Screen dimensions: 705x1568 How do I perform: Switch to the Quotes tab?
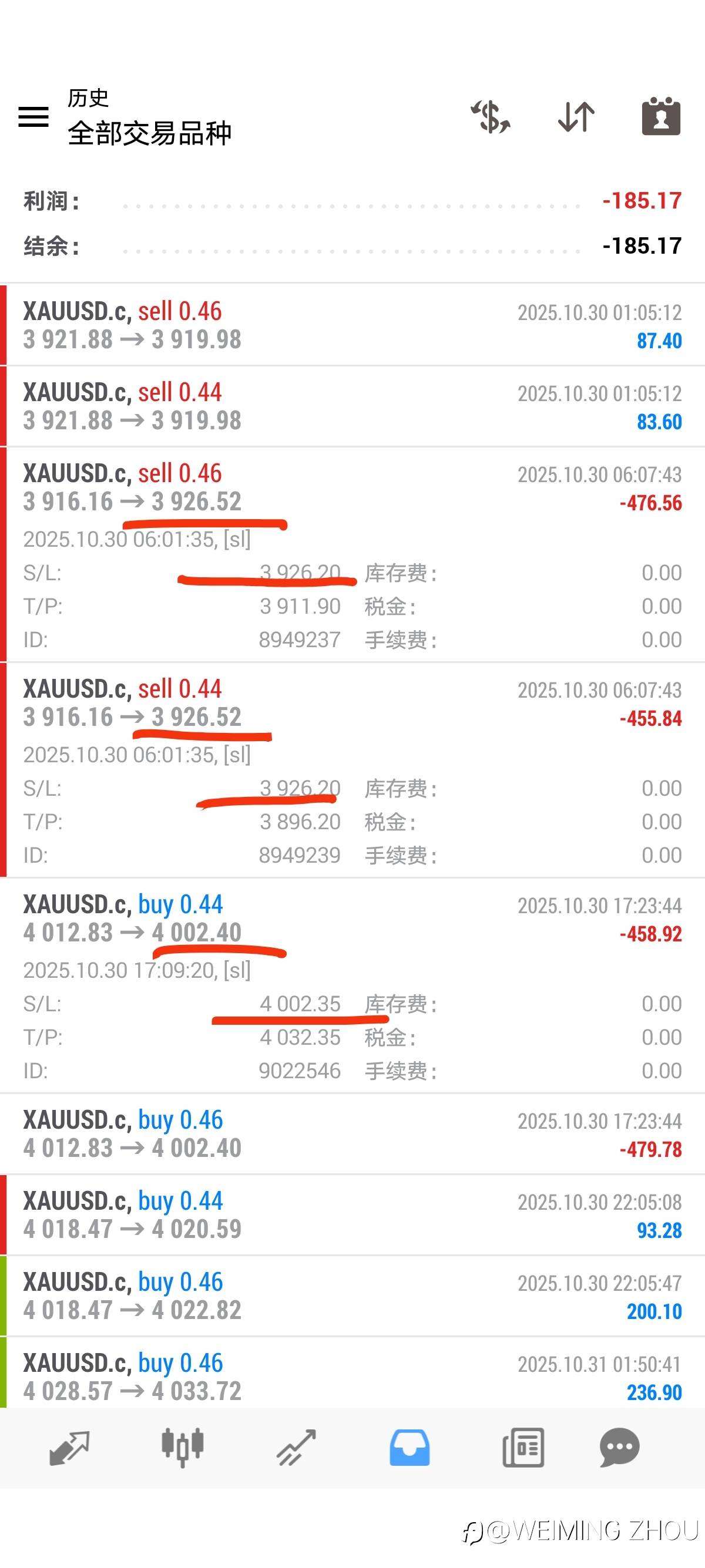point(69,1448)
